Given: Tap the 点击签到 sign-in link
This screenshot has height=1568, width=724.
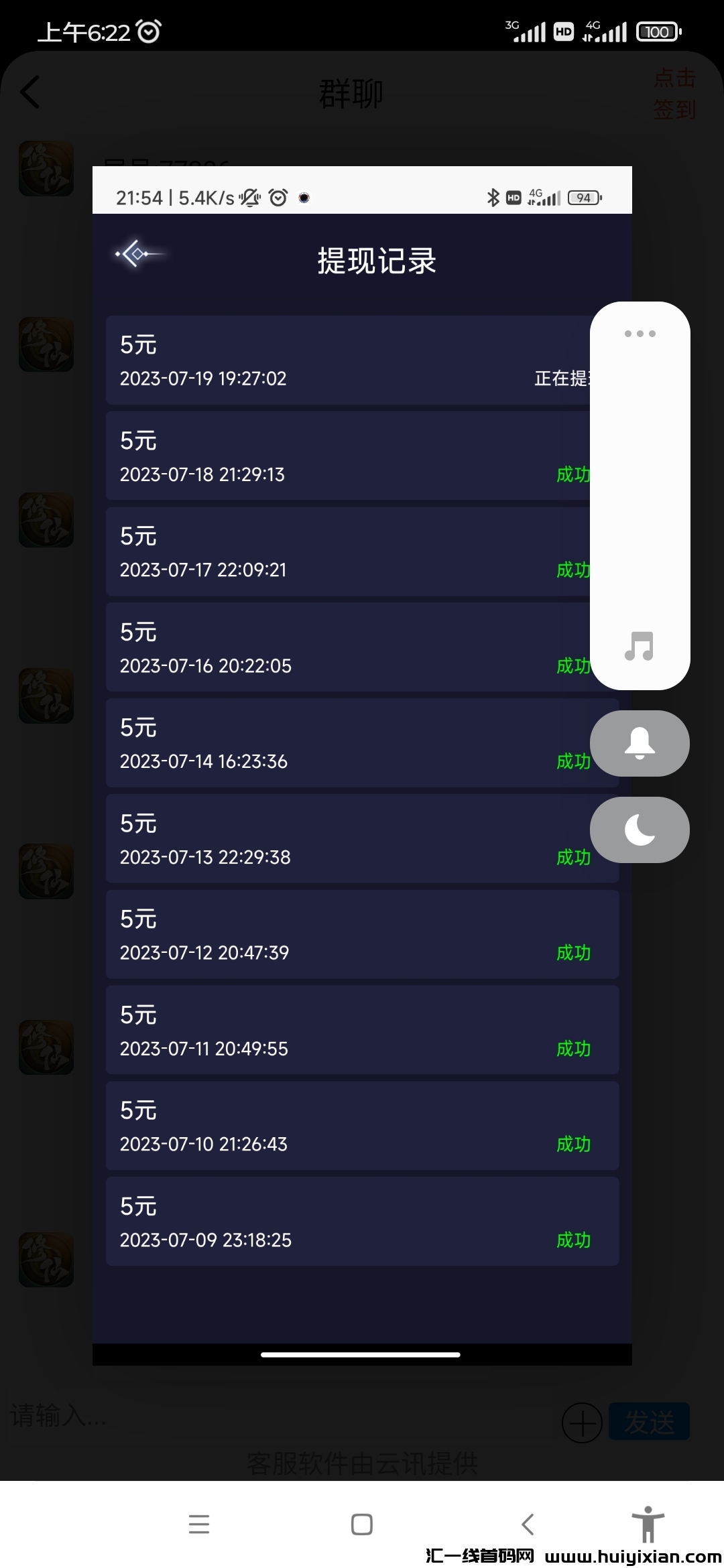Looking at the screenshot, I should tap(674, 94).
